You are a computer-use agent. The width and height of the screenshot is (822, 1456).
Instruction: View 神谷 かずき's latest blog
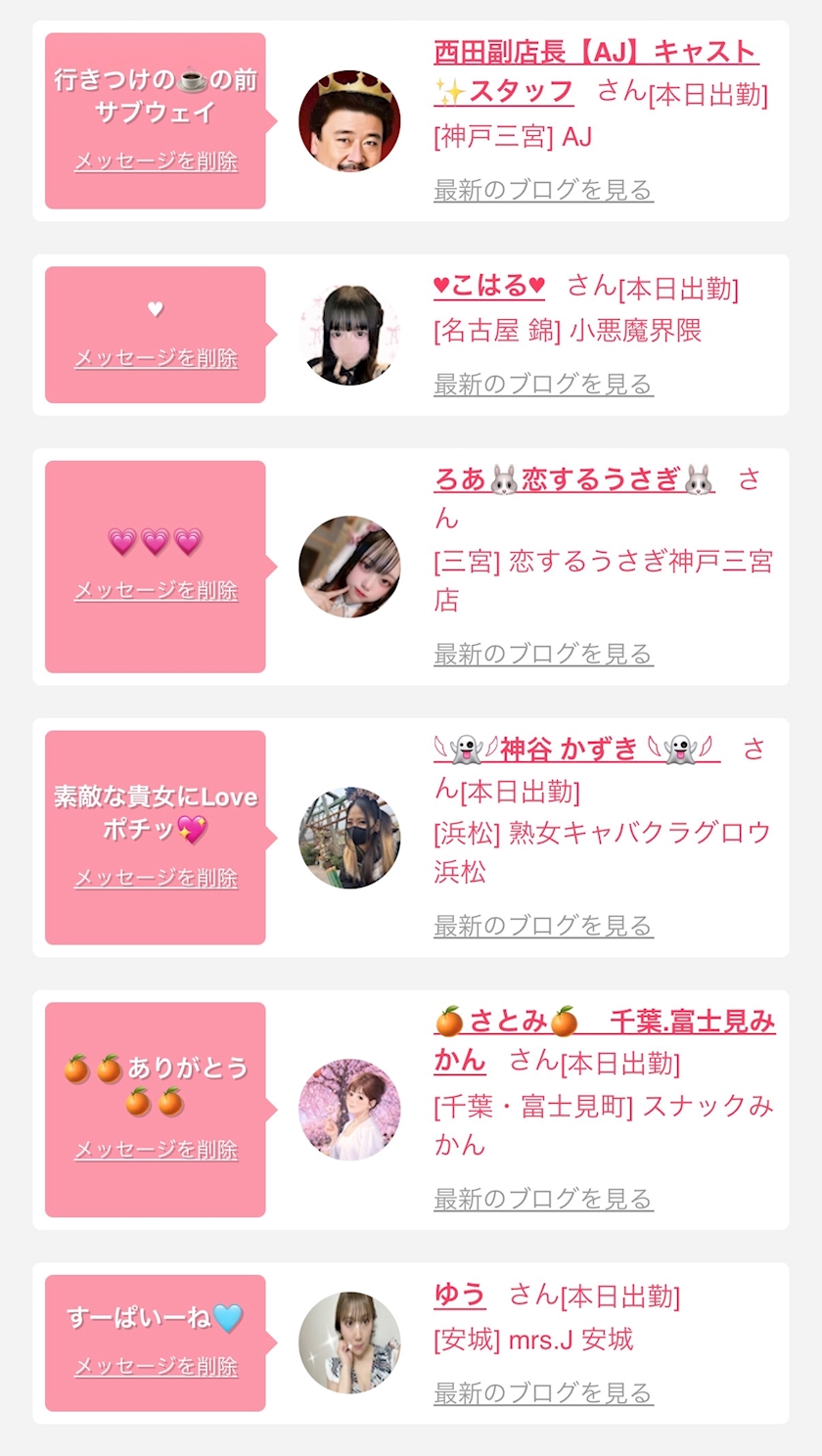543,926
